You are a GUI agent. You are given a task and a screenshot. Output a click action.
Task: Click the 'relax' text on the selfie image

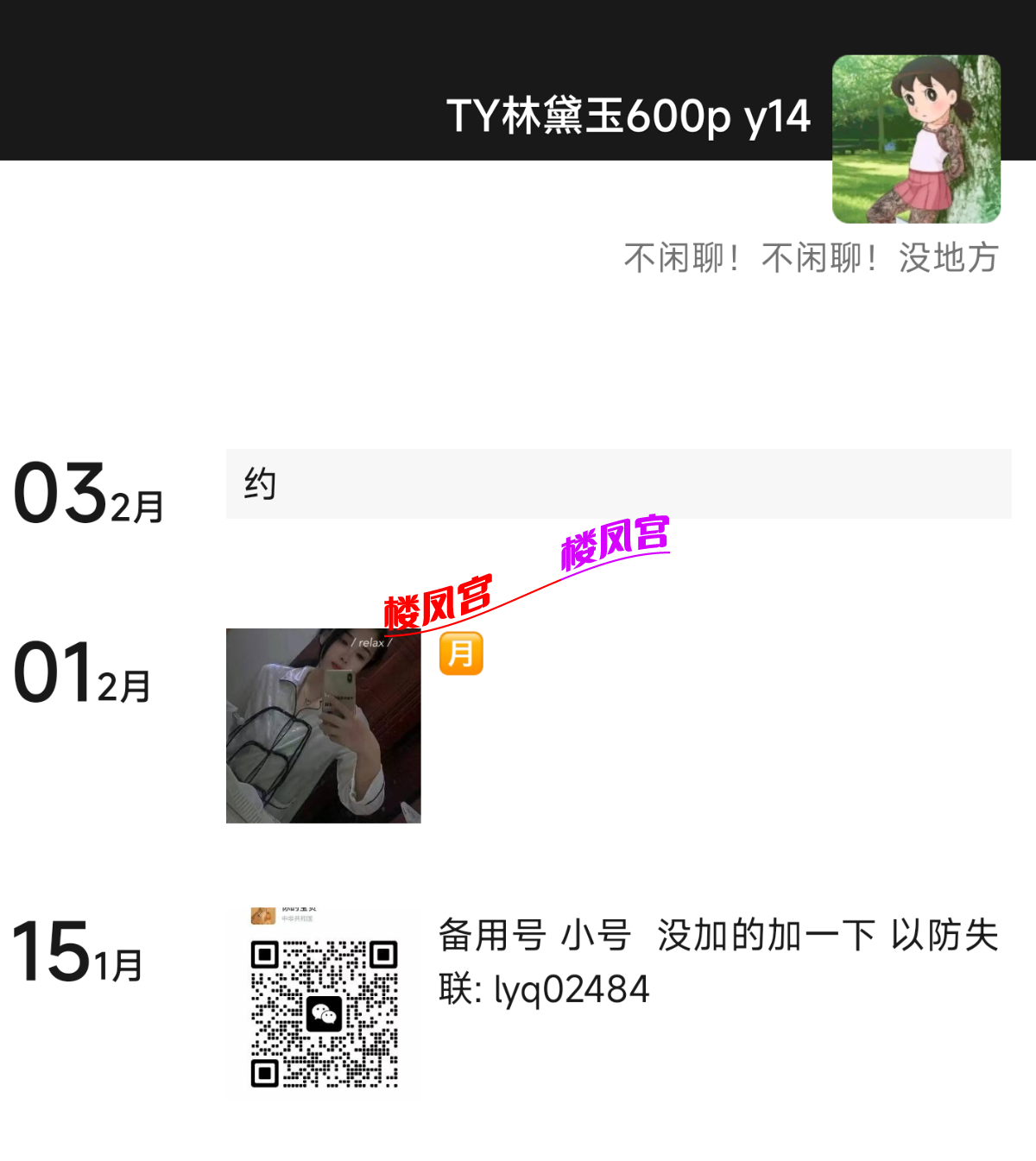tap(371, 644)
